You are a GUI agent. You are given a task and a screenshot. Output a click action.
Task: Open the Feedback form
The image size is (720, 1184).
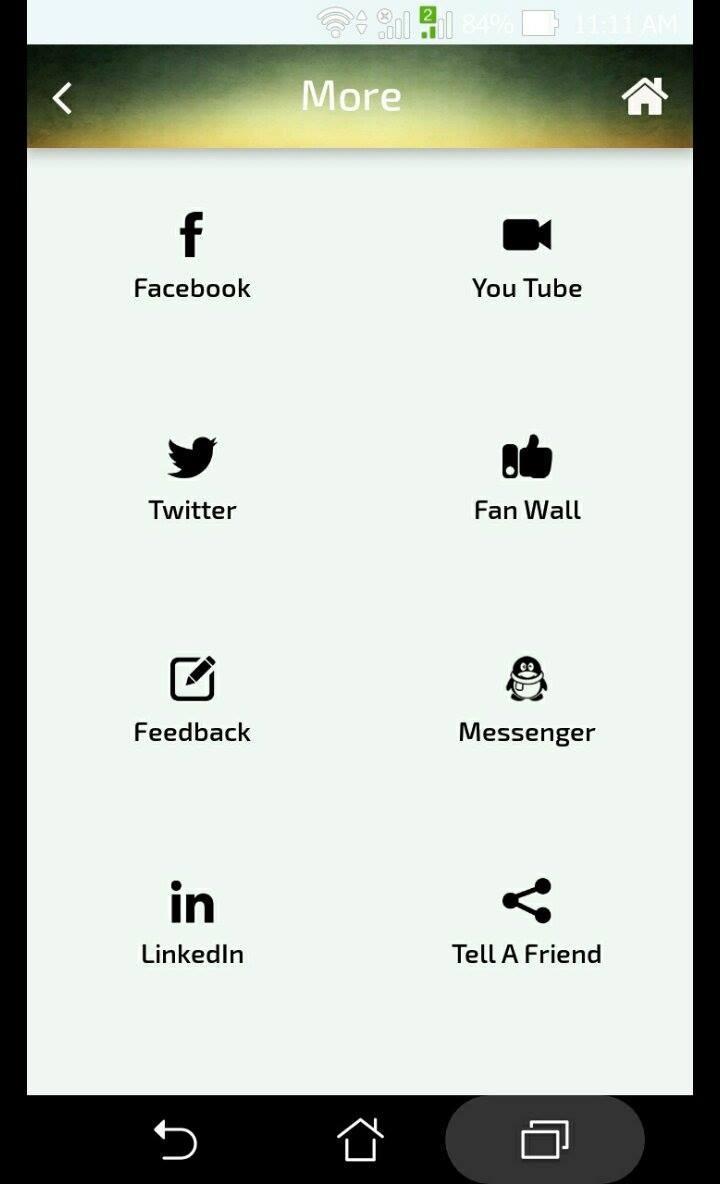pyautogui.click(x=192, y=701)
